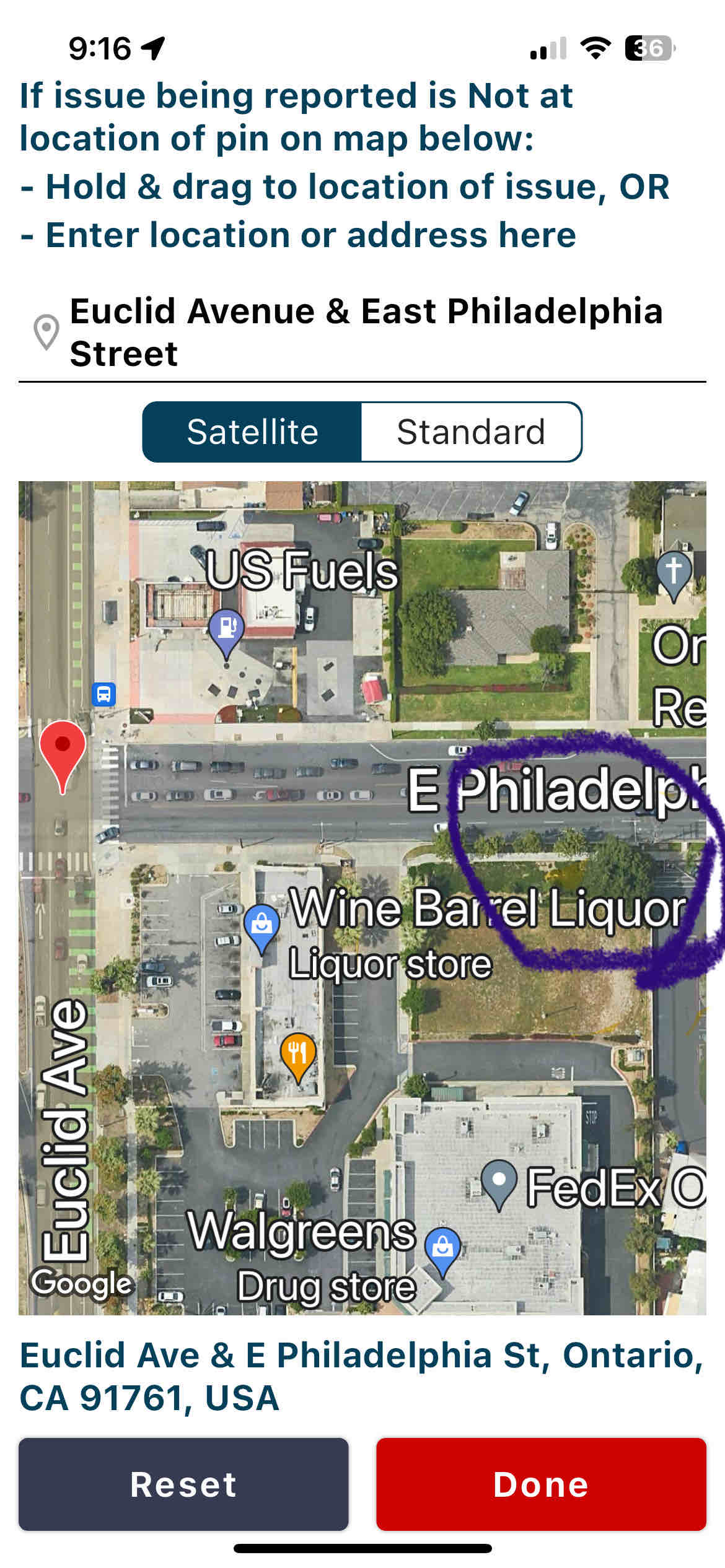Confirm location with Done button
The width and height of the screenshot is (725, 1568).
tap(541, 1484)
